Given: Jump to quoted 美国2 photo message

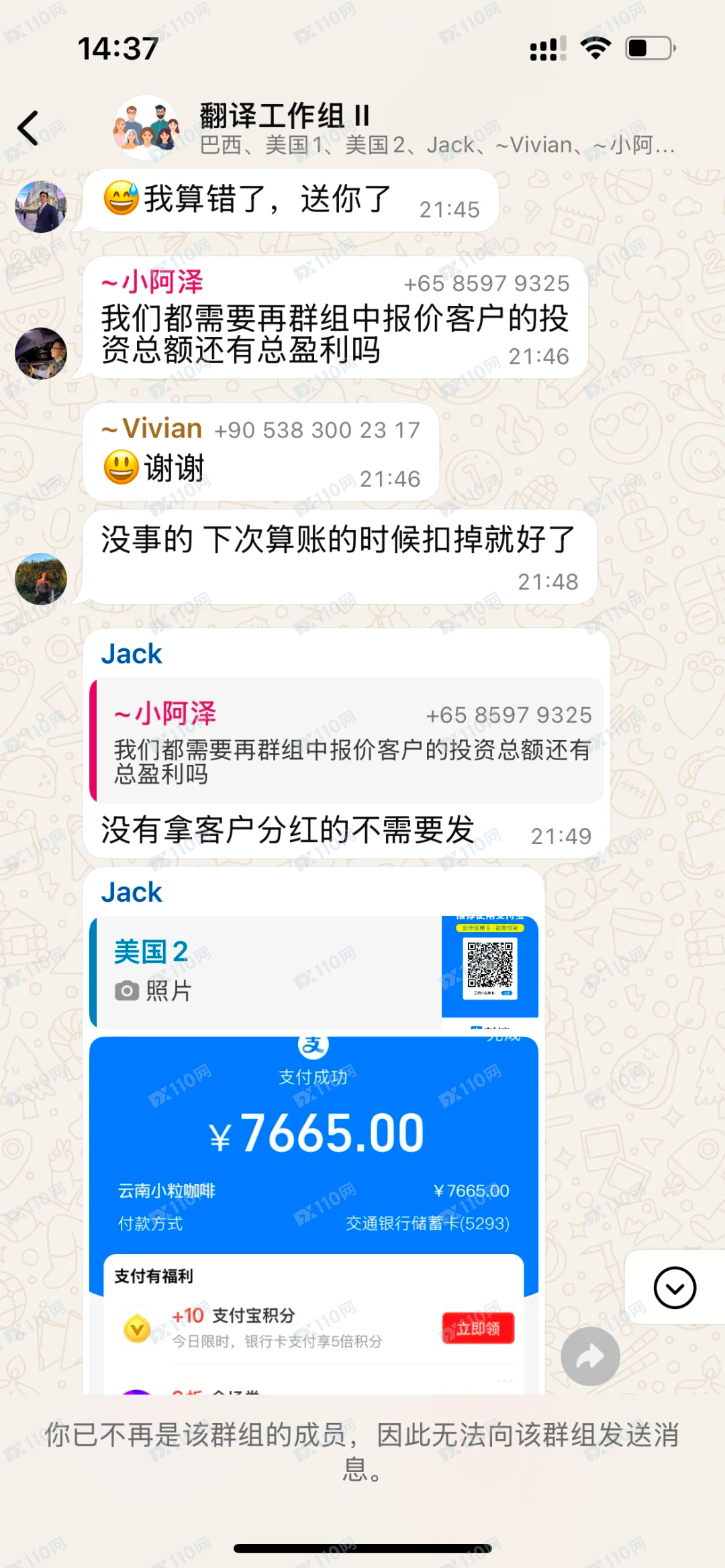Looking at the screenshot, I should pos(313,972).
